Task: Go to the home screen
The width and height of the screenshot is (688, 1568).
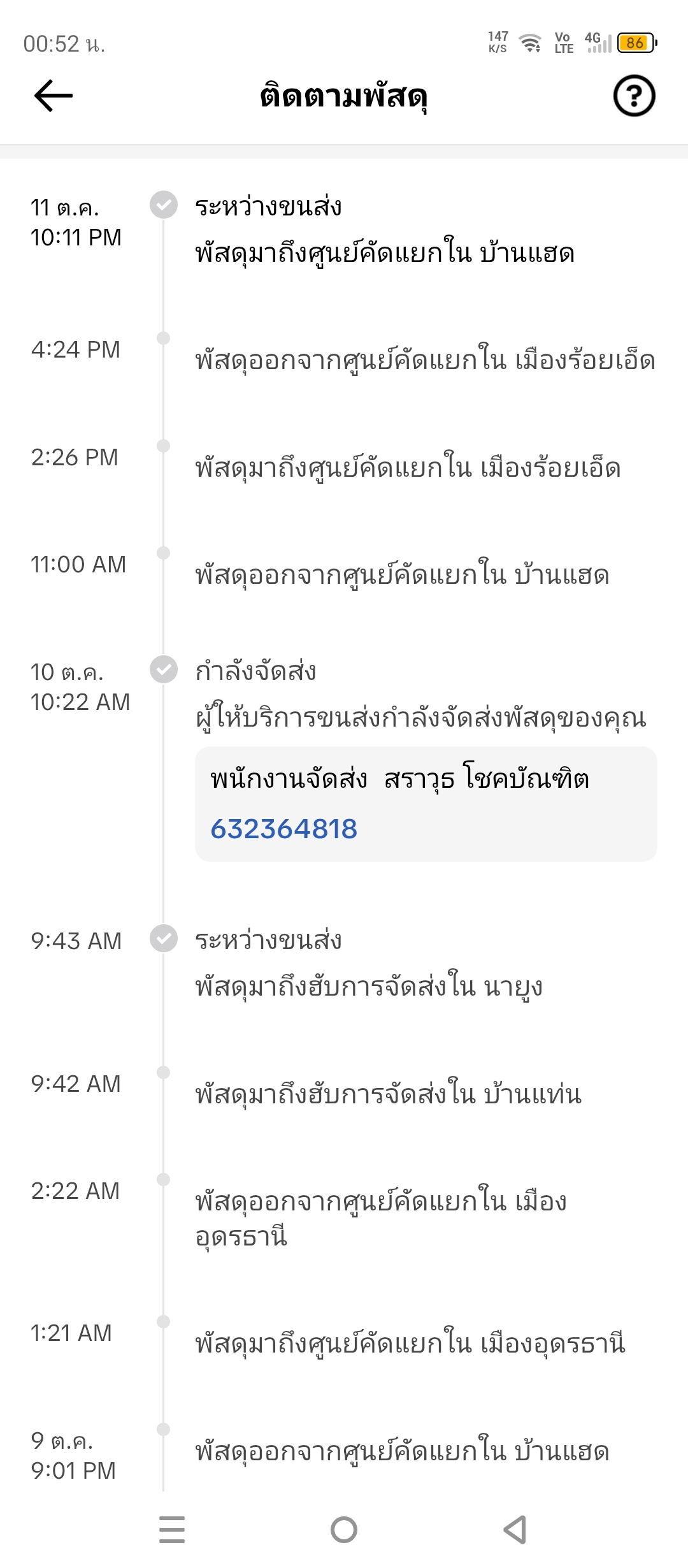Action: coord(344,1529)
